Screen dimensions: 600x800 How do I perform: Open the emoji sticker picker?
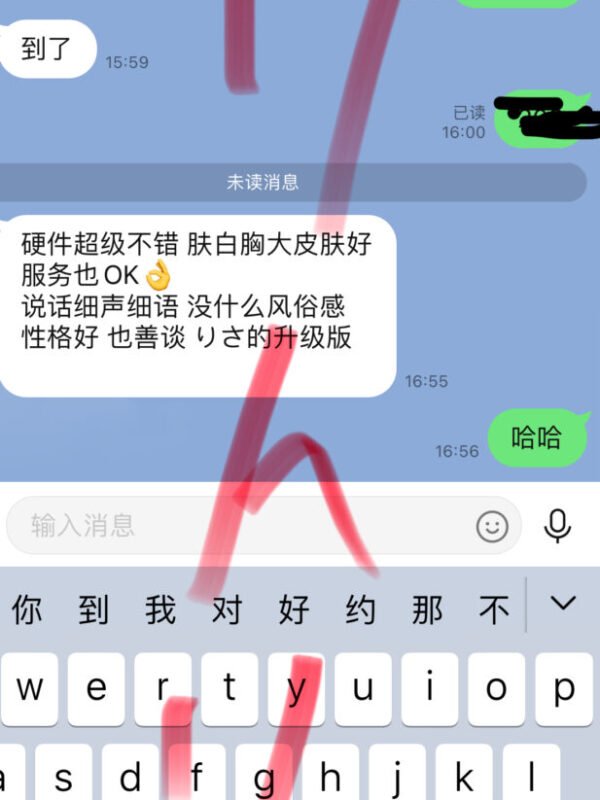[492, 526]
